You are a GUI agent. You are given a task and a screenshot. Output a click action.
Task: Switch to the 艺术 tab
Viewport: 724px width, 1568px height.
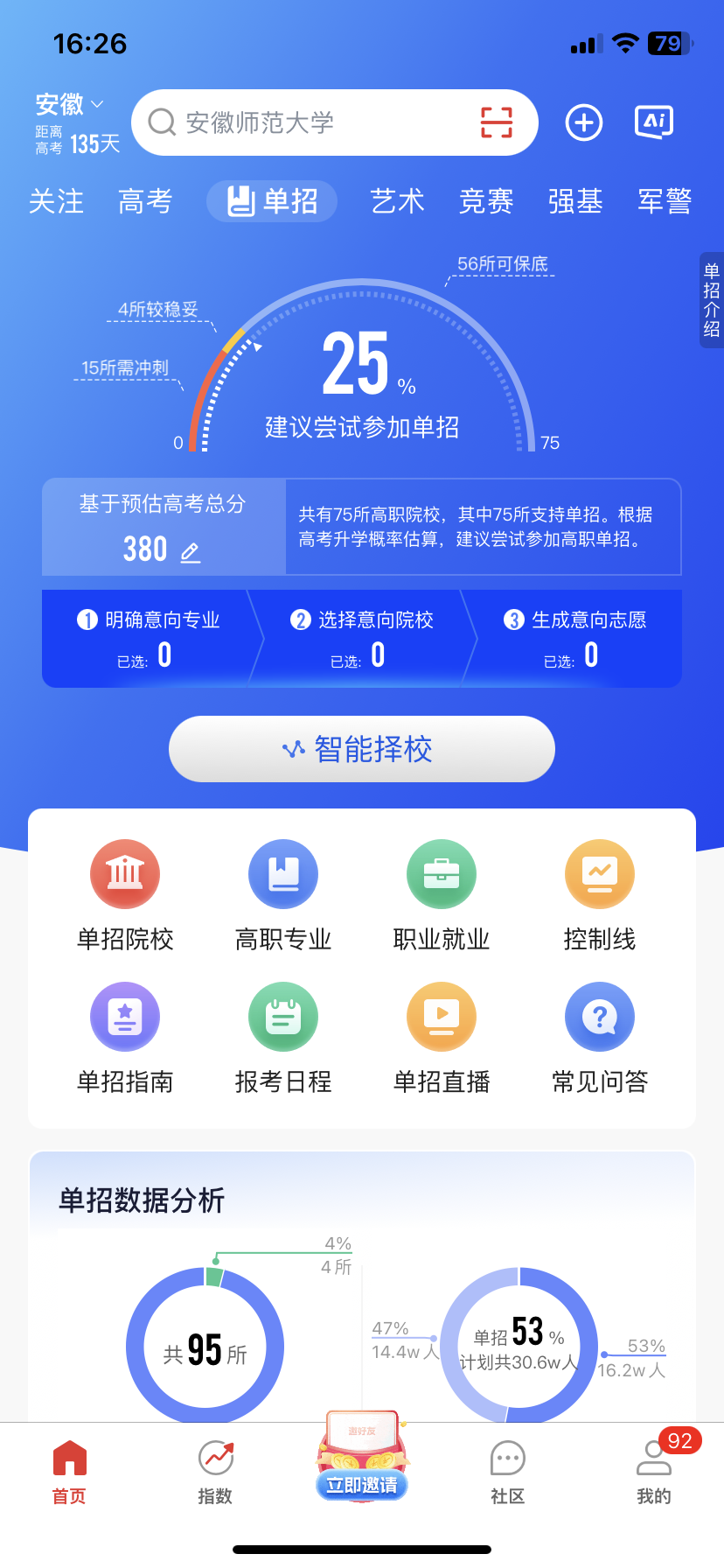click(x=397, y=201)
